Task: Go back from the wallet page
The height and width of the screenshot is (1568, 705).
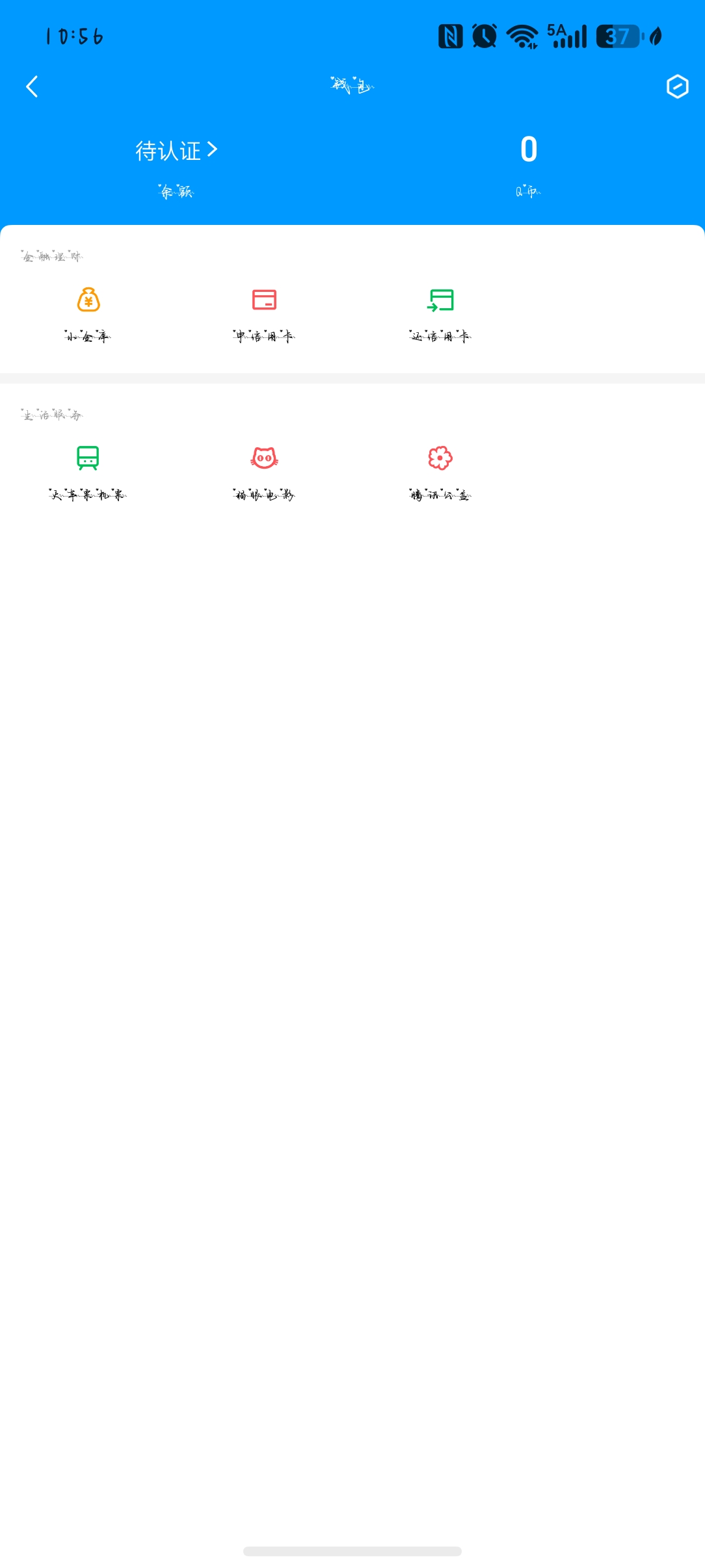Action: [32, 86]
